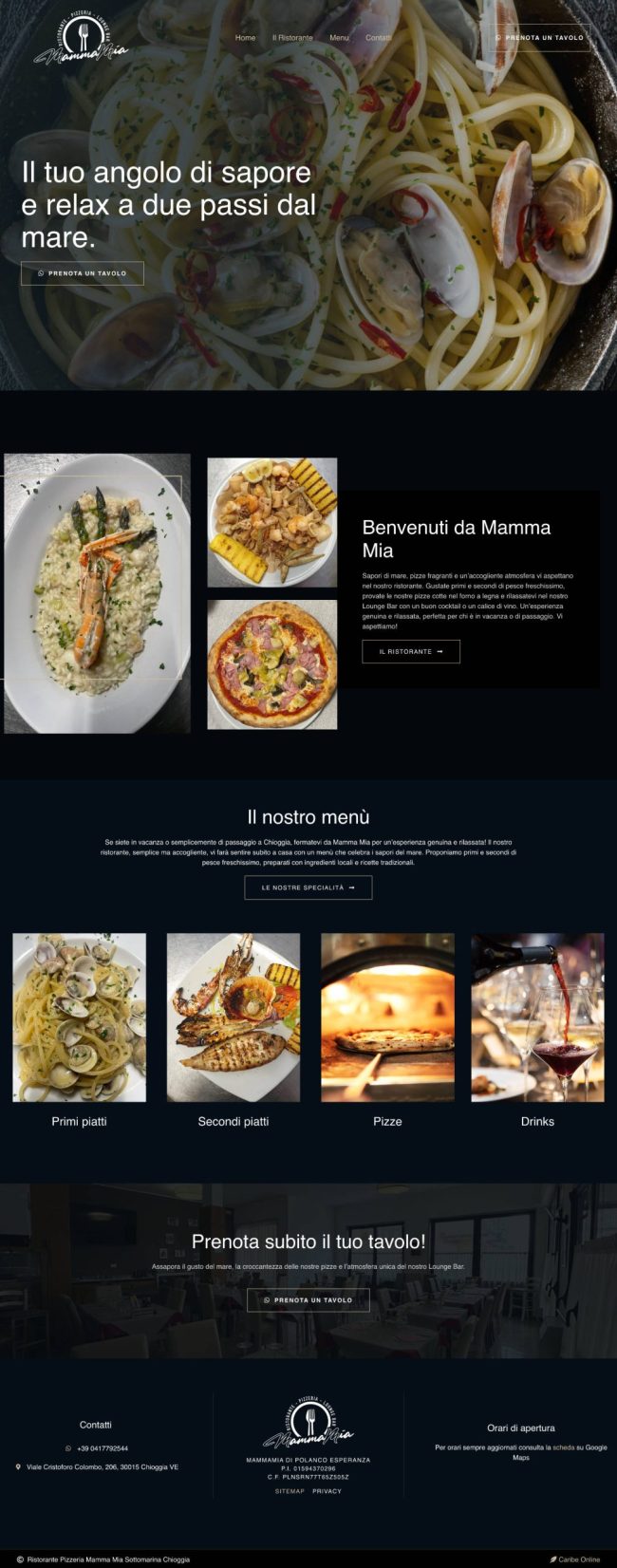Open the Home nav link
617x1568 pixels.
(245, 38)
